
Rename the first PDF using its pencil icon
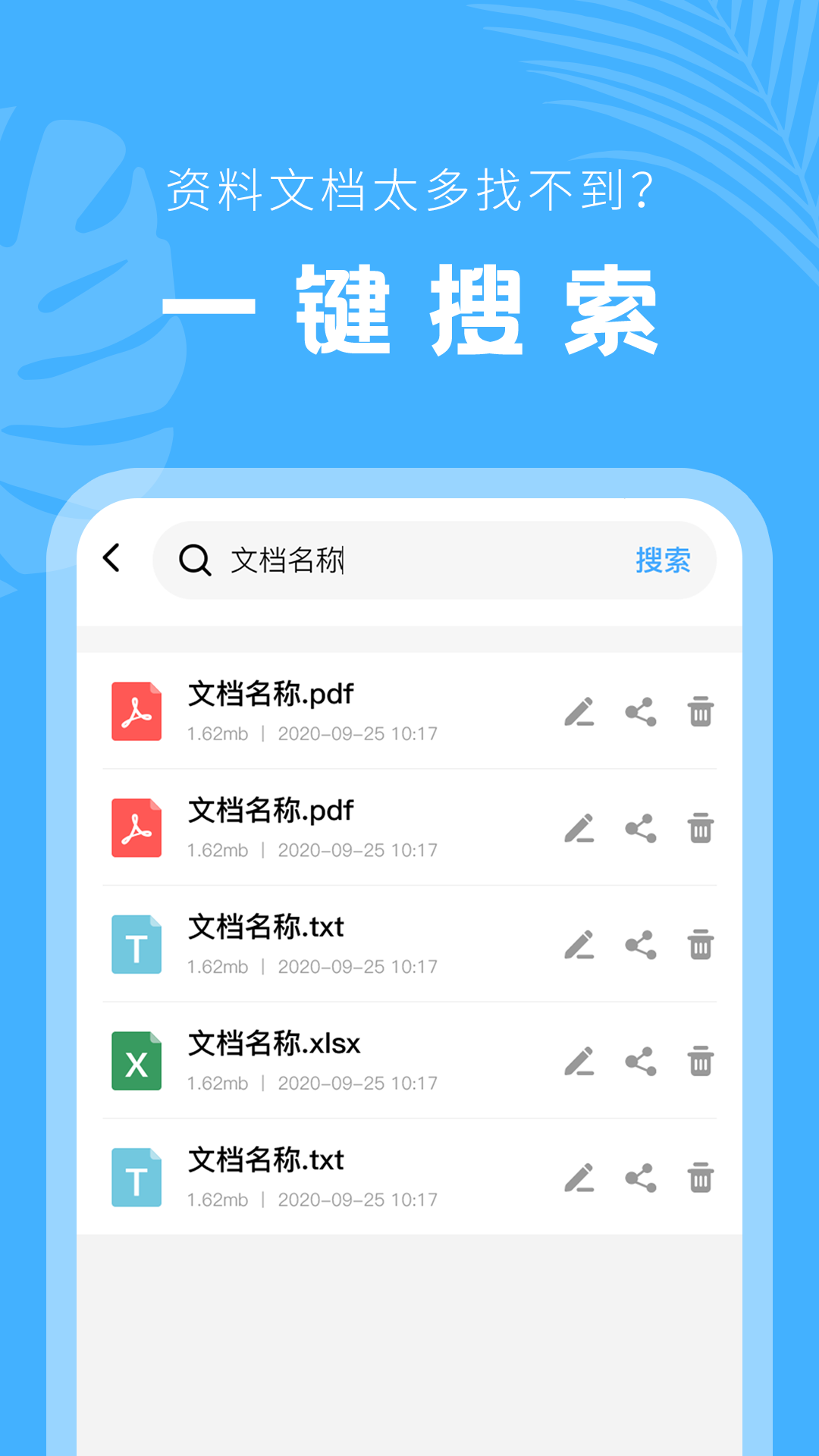(x=580, y=711)
